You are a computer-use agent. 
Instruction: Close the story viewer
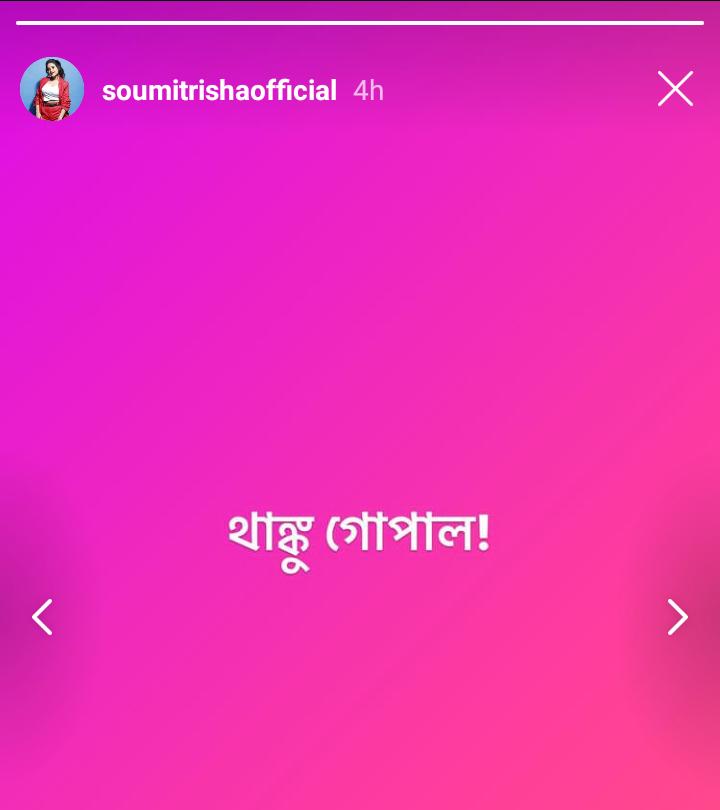coord(675,90)
